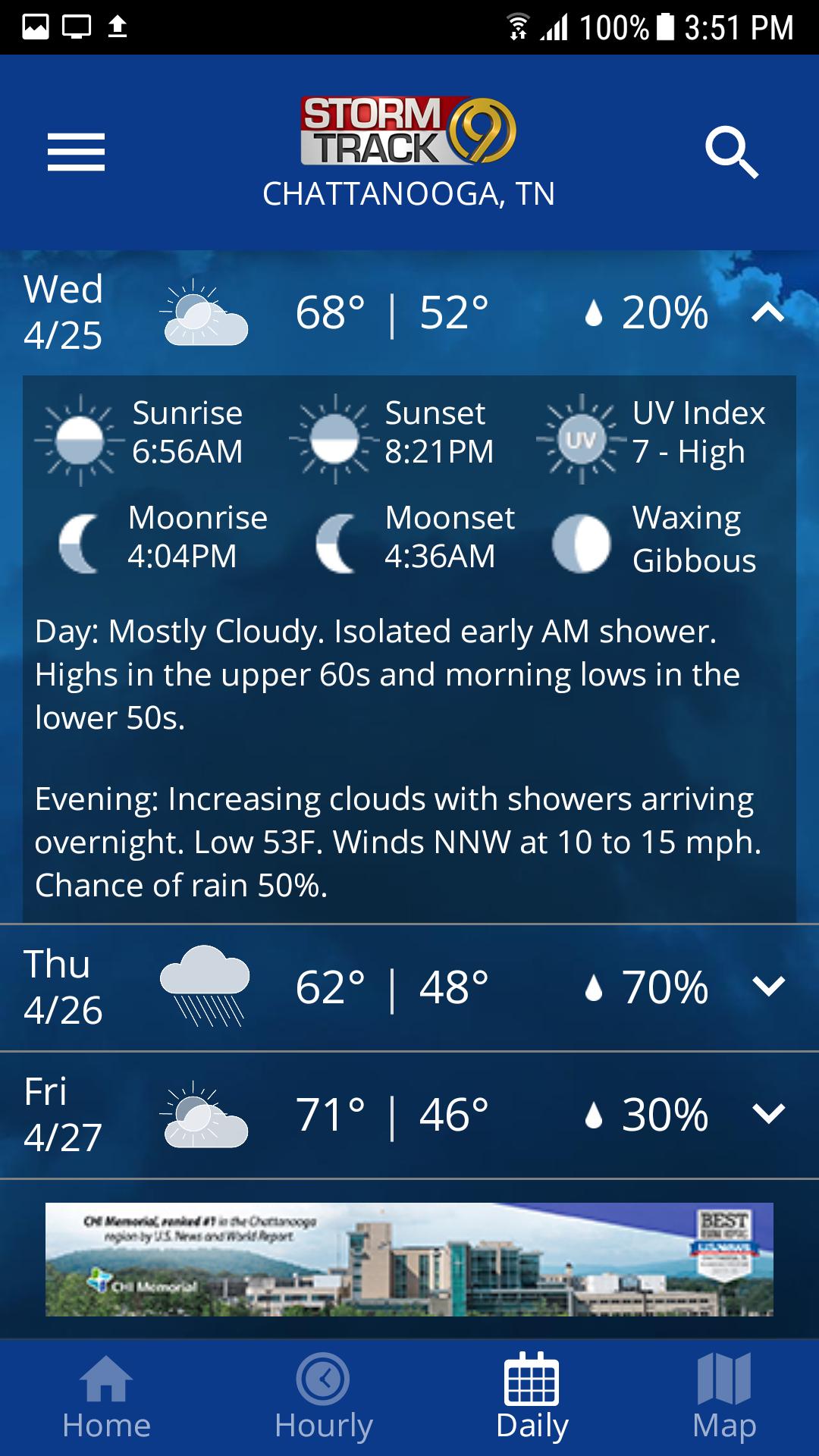Expand the Fri 4/27 forecast row
This screenshot has height=1456, width=819.
tap(409, 1115)
